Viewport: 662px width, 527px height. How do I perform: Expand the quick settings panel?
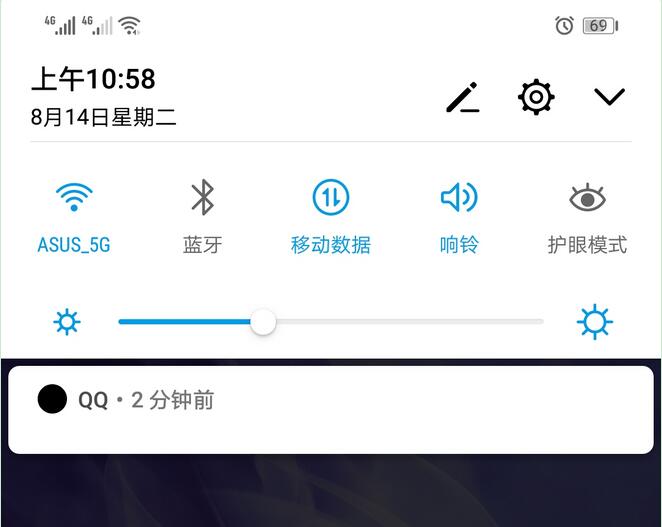click(x=609, y=97)
